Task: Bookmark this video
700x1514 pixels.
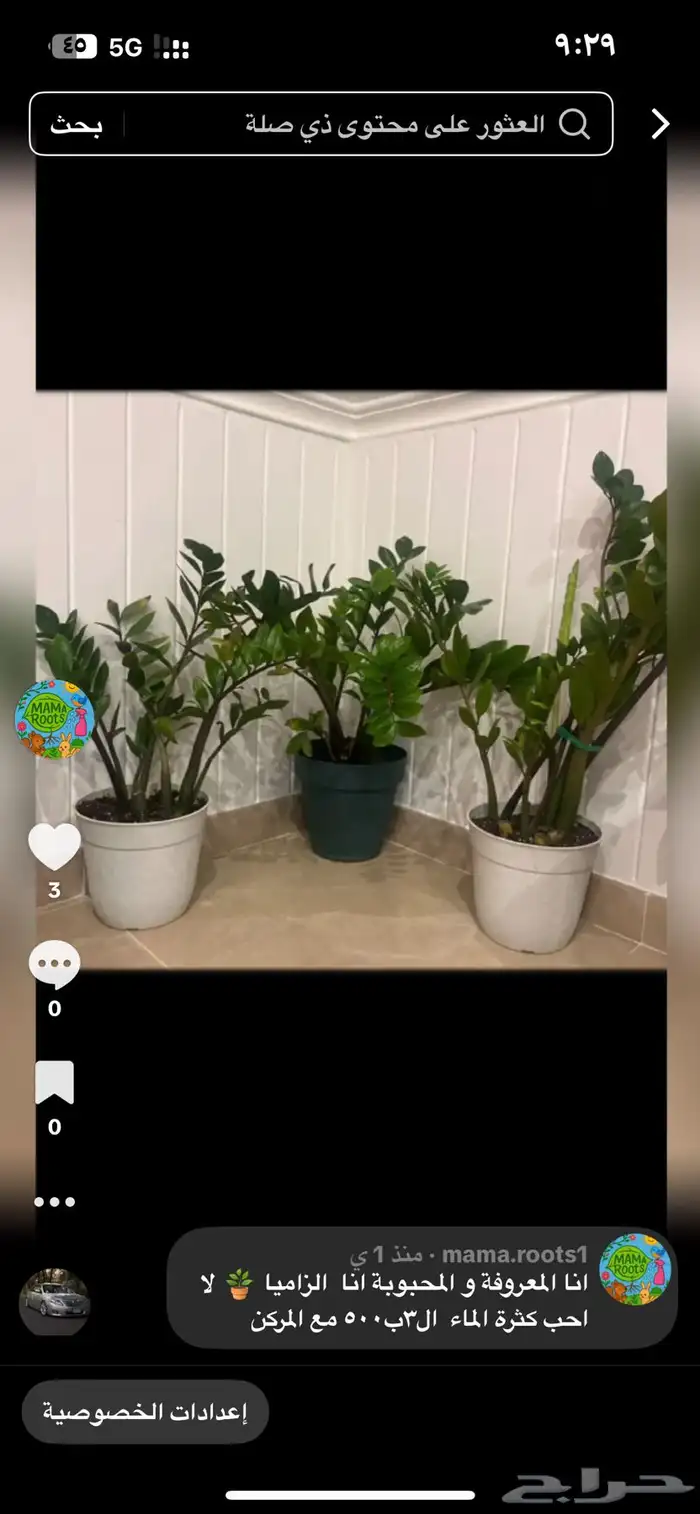Action: 54,1084
